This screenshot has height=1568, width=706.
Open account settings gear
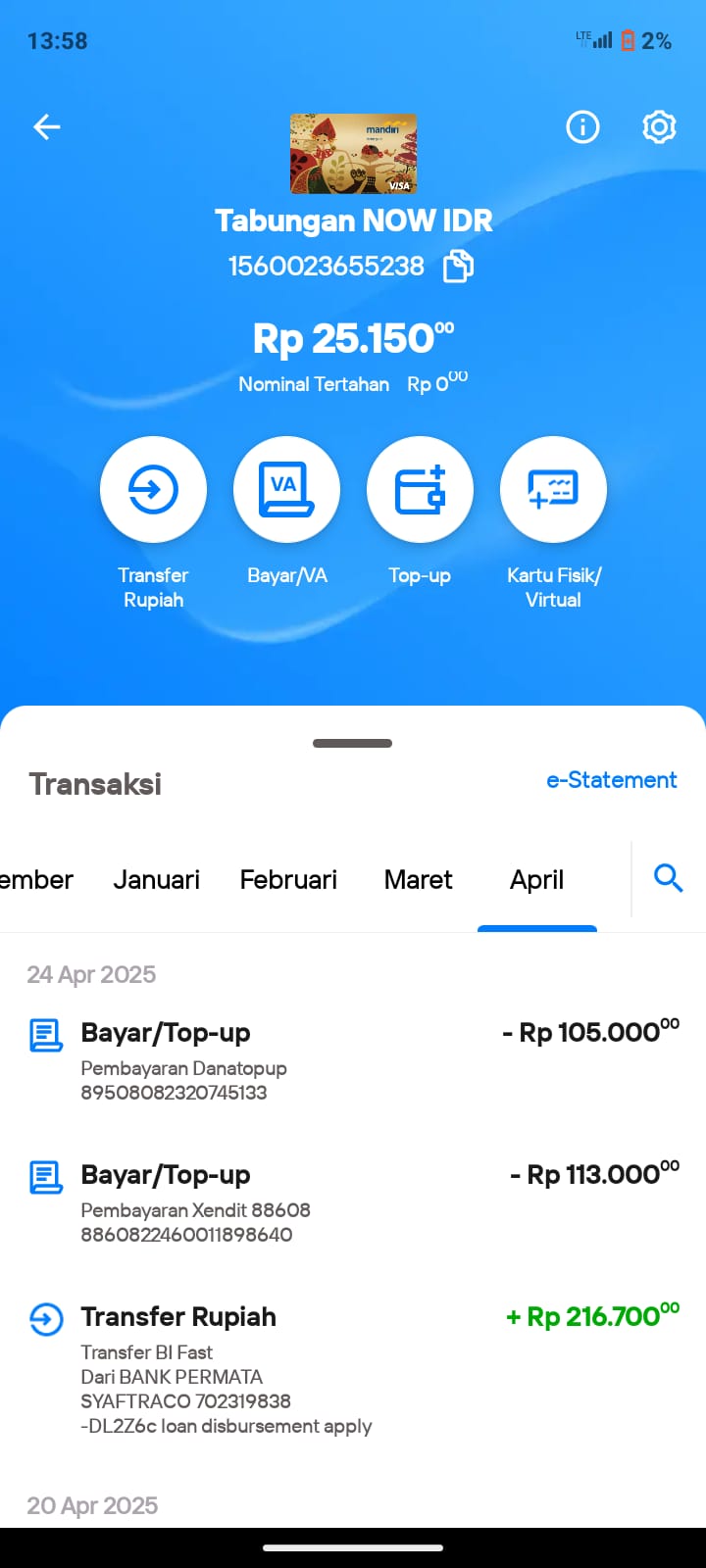tap(659, 126)
